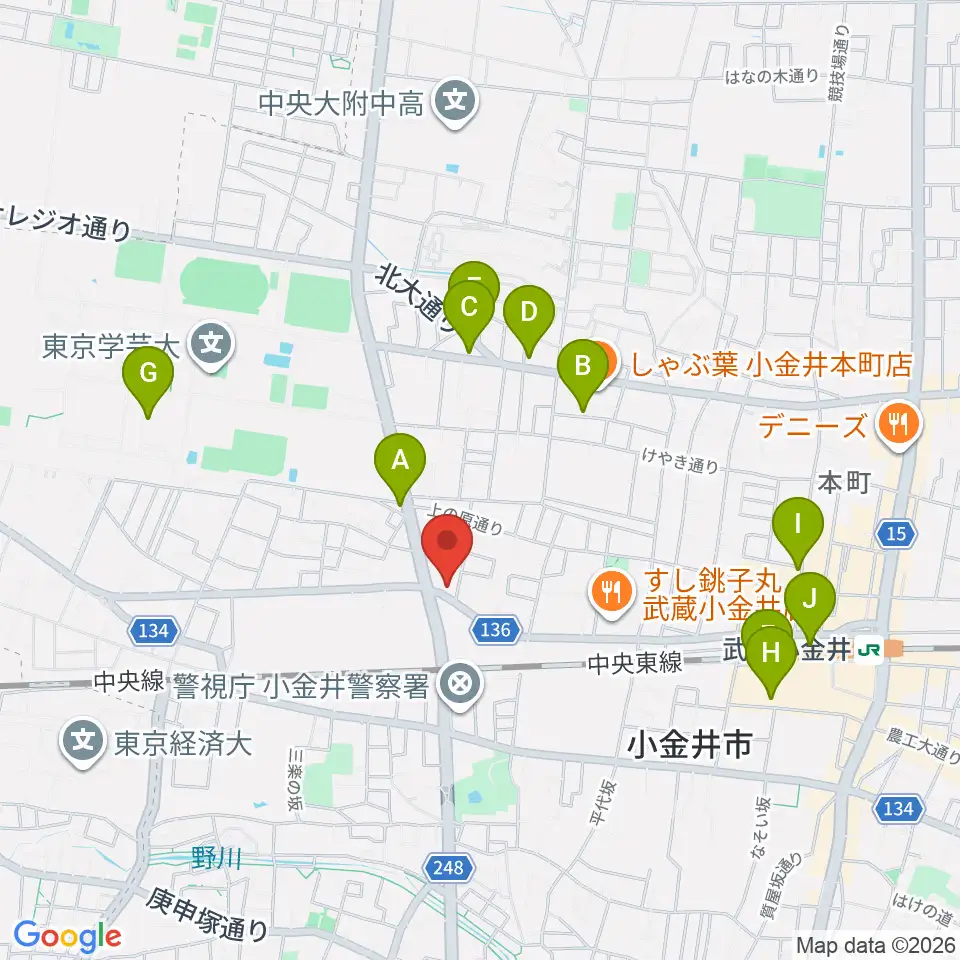Tap the green marker labeled A
The width and height of the screenshot is (960, 960).
[400, 469]
